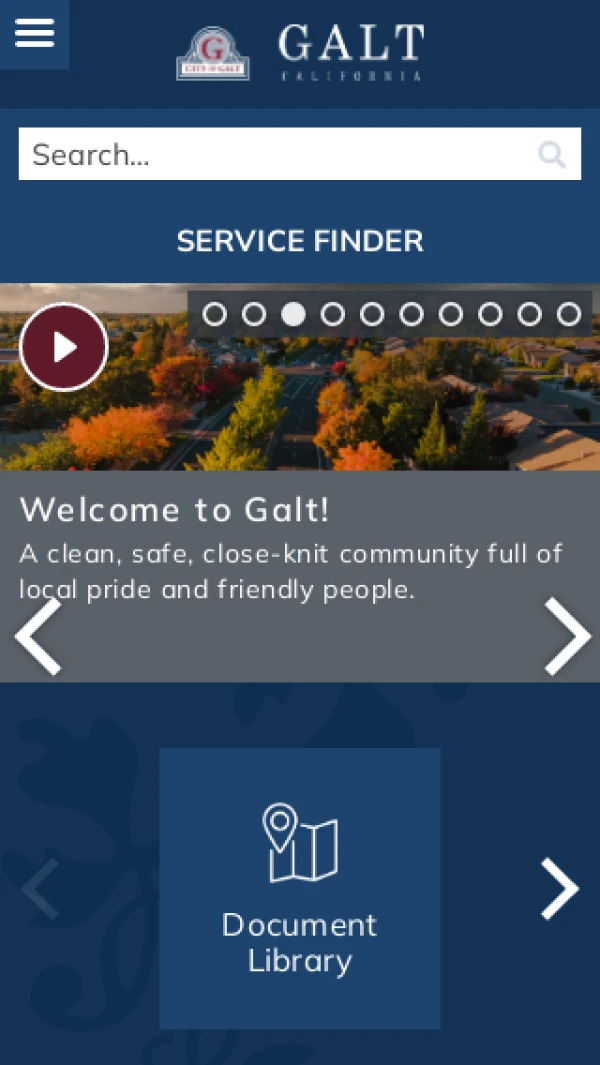600x1065 pixels.
Task: Open the Document Library tile
Action: [x=300, y=888]
